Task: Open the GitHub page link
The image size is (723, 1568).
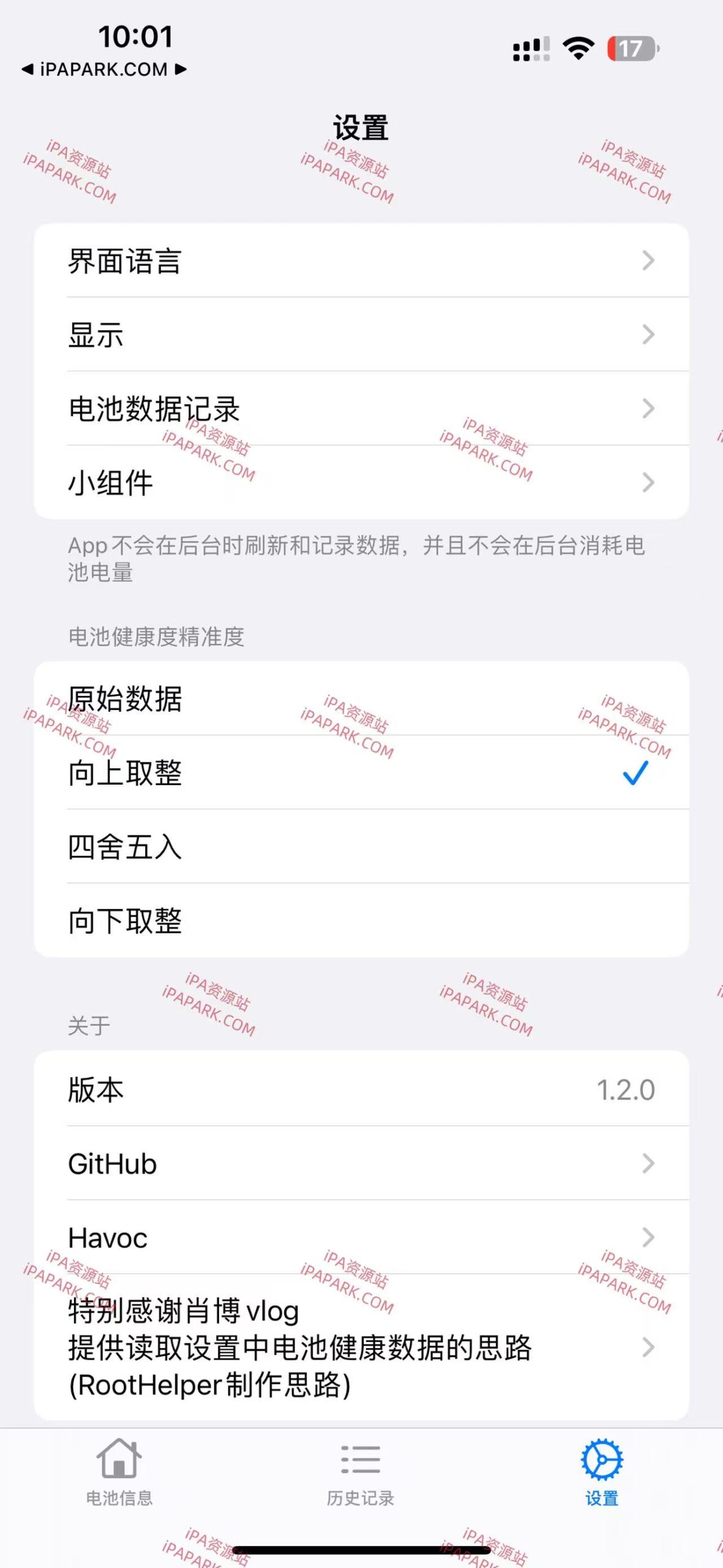Action: coord(361,1163)
